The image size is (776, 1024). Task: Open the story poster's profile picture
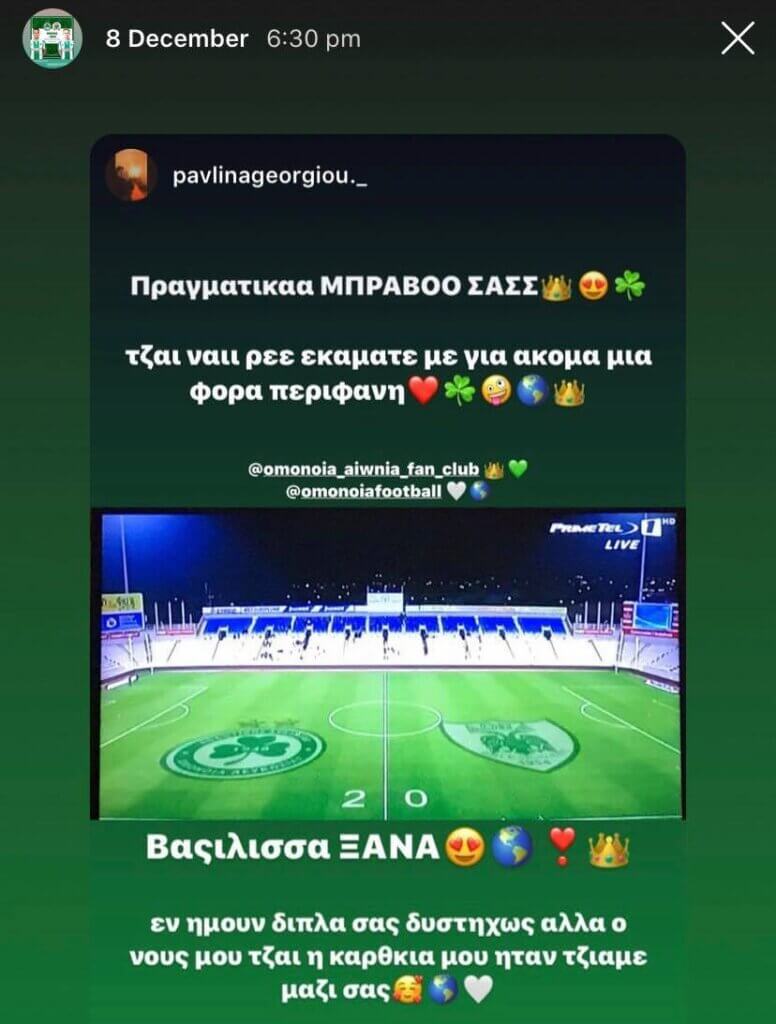click(x=53, y=39)
